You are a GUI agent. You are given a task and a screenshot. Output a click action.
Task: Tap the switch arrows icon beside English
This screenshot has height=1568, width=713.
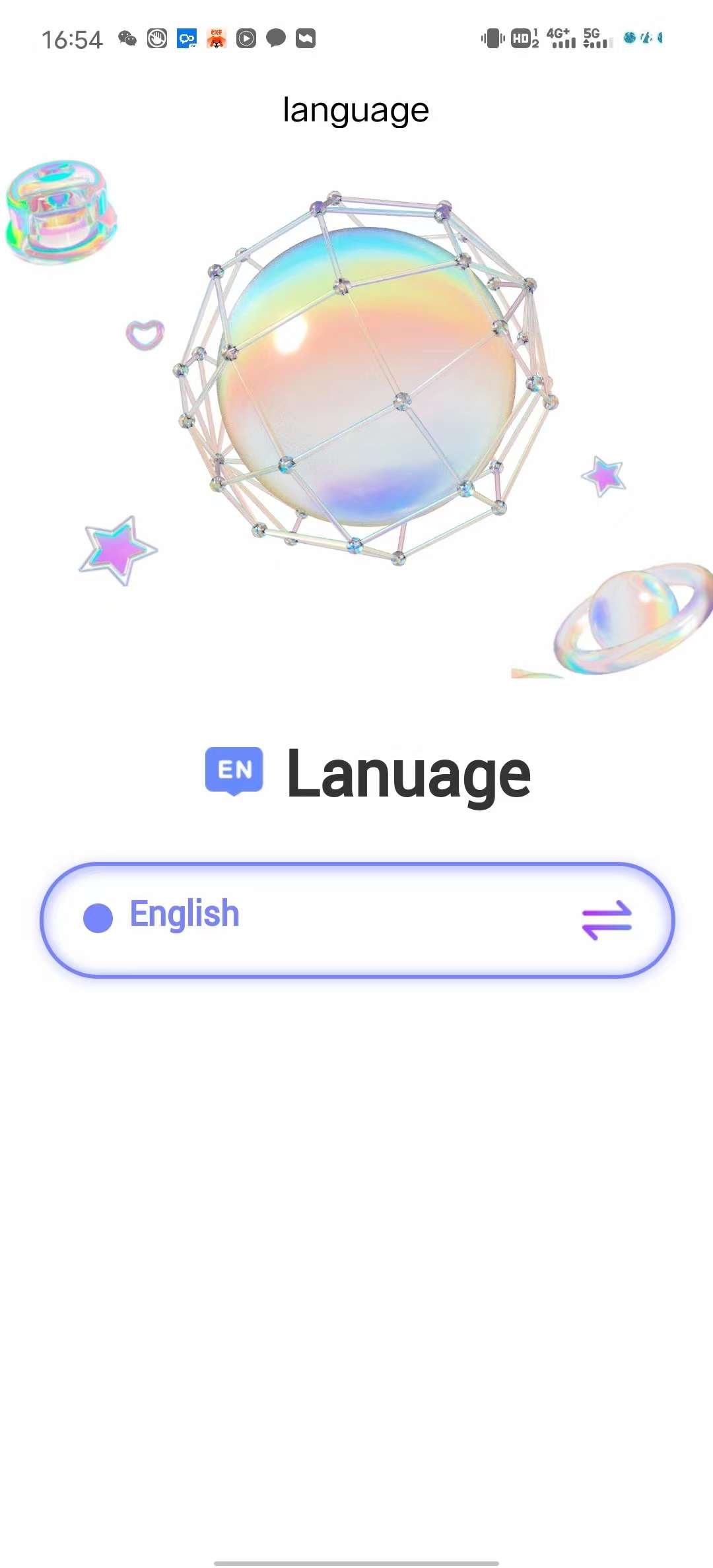607,919
